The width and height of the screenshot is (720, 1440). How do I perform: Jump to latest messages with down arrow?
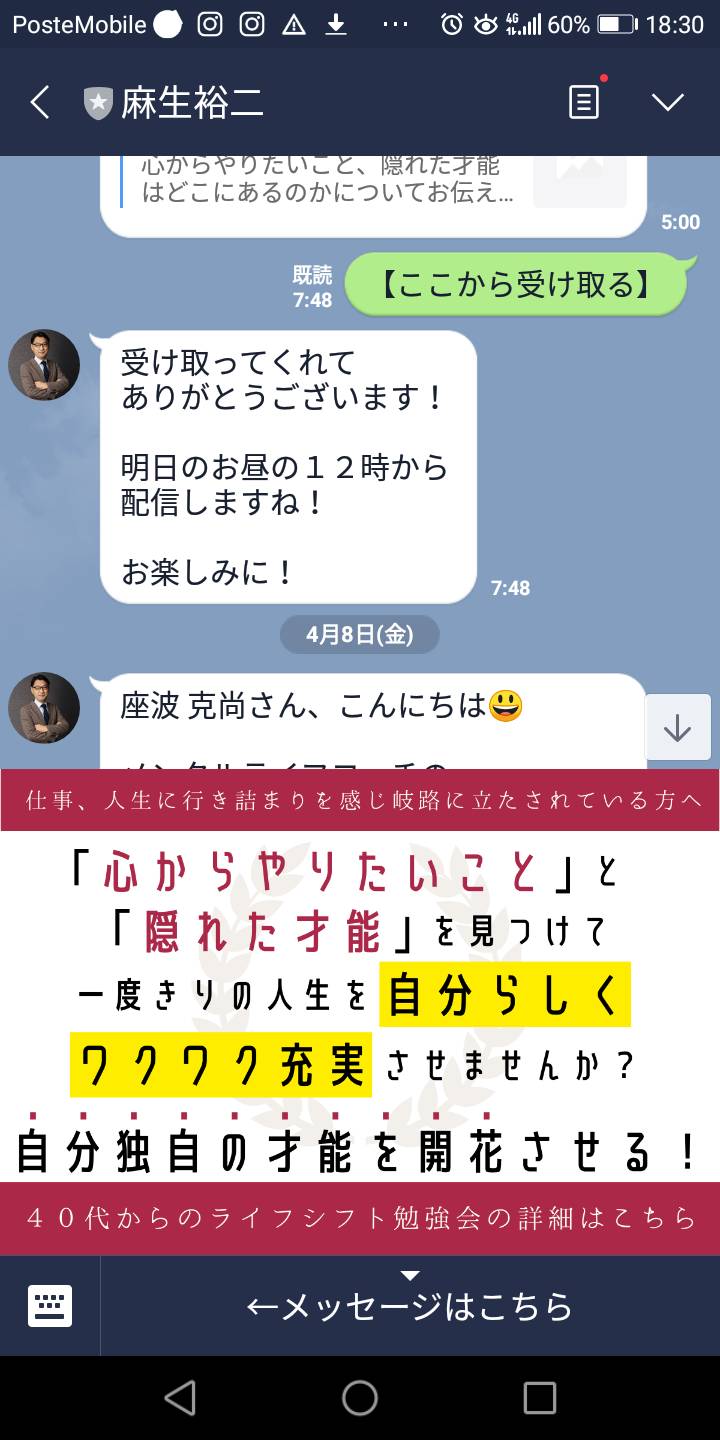(x=678, y=728)
